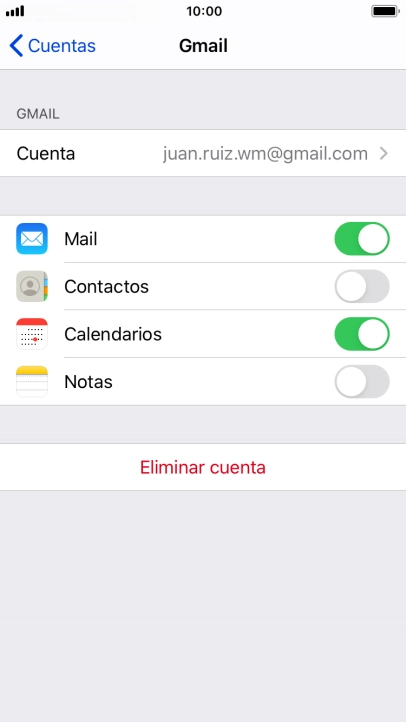Tap Eliminar cuenta

click(x=203, y=467)
